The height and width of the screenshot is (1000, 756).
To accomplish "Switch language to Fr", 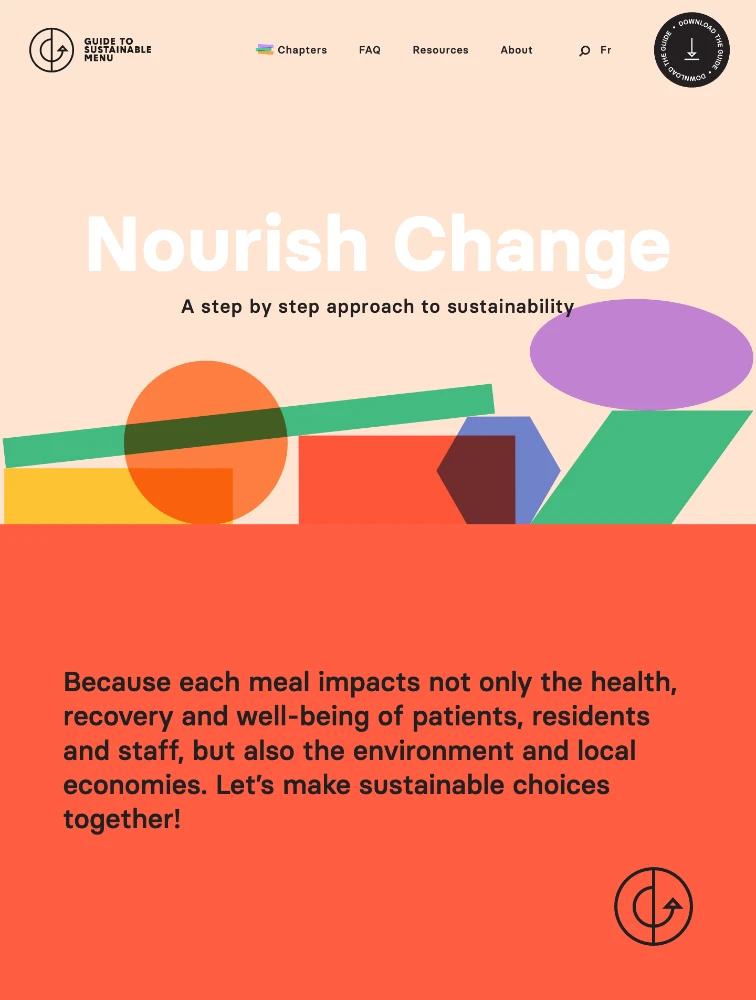I will [x=606, y=50].
